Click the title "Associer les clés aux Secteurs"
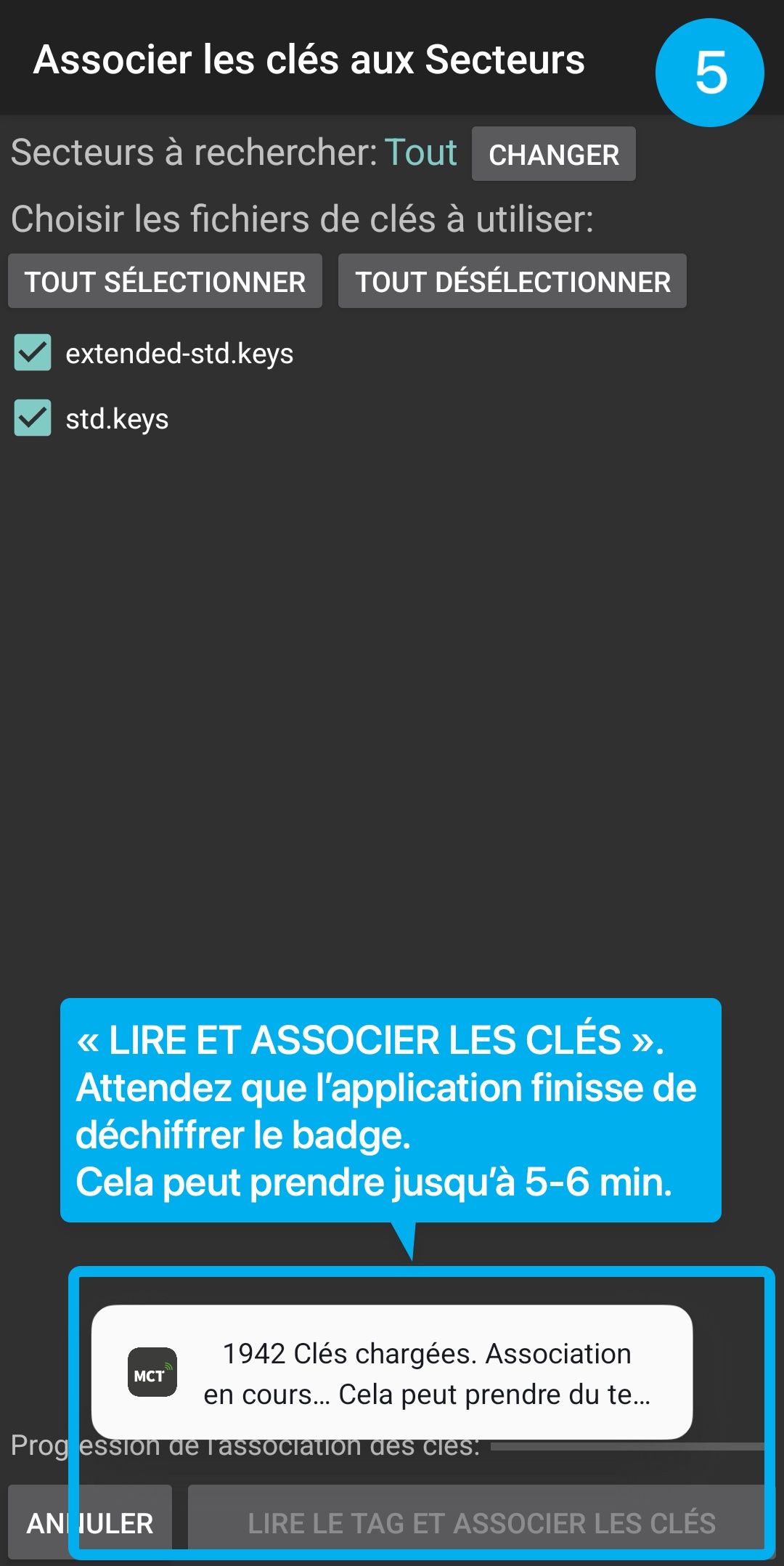The width and height of the screenshot is (784, 1566). pyautogui.click(x=310, y=61)
